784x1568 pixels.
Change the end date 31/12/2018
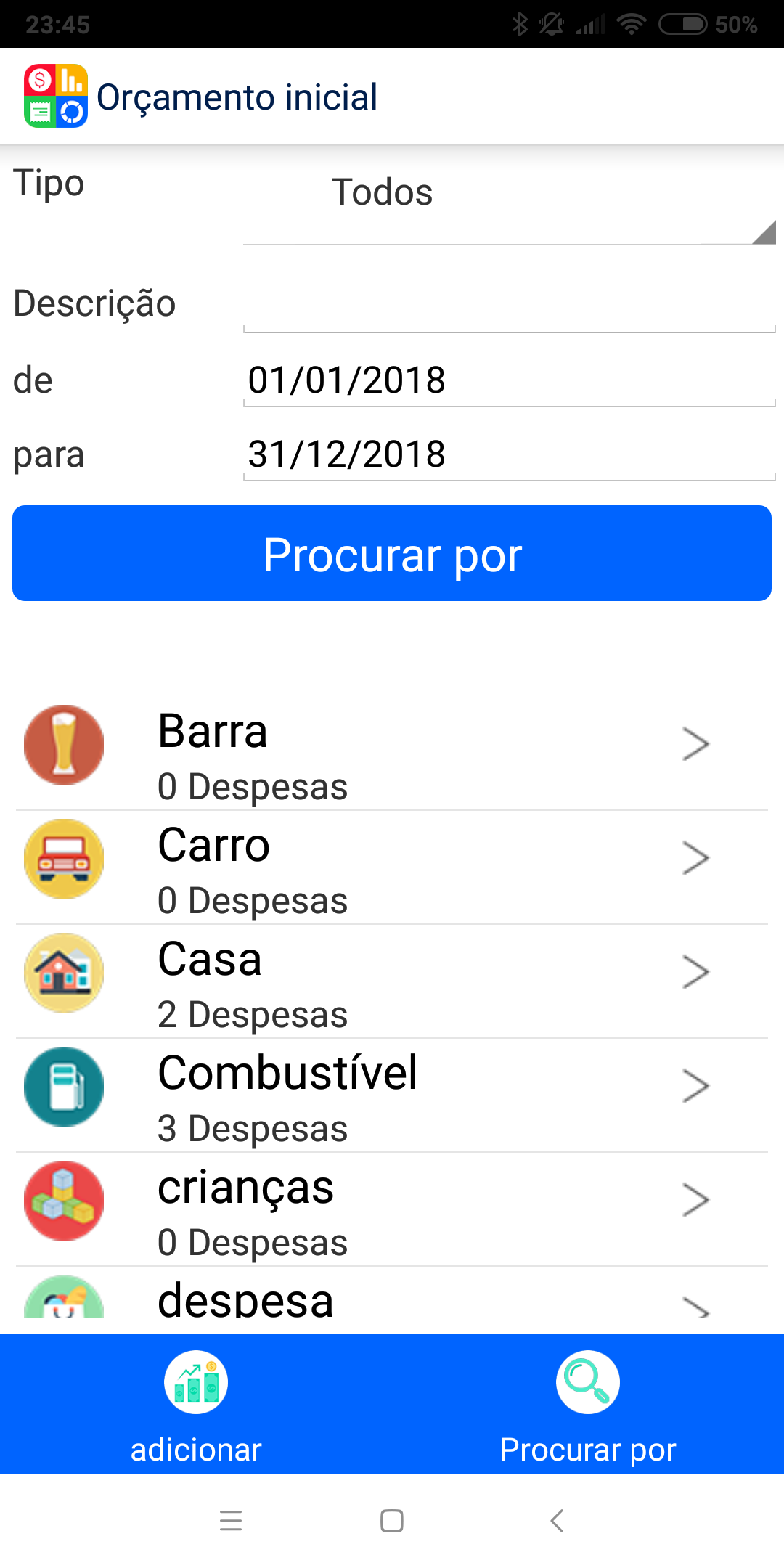pos(508,455)
